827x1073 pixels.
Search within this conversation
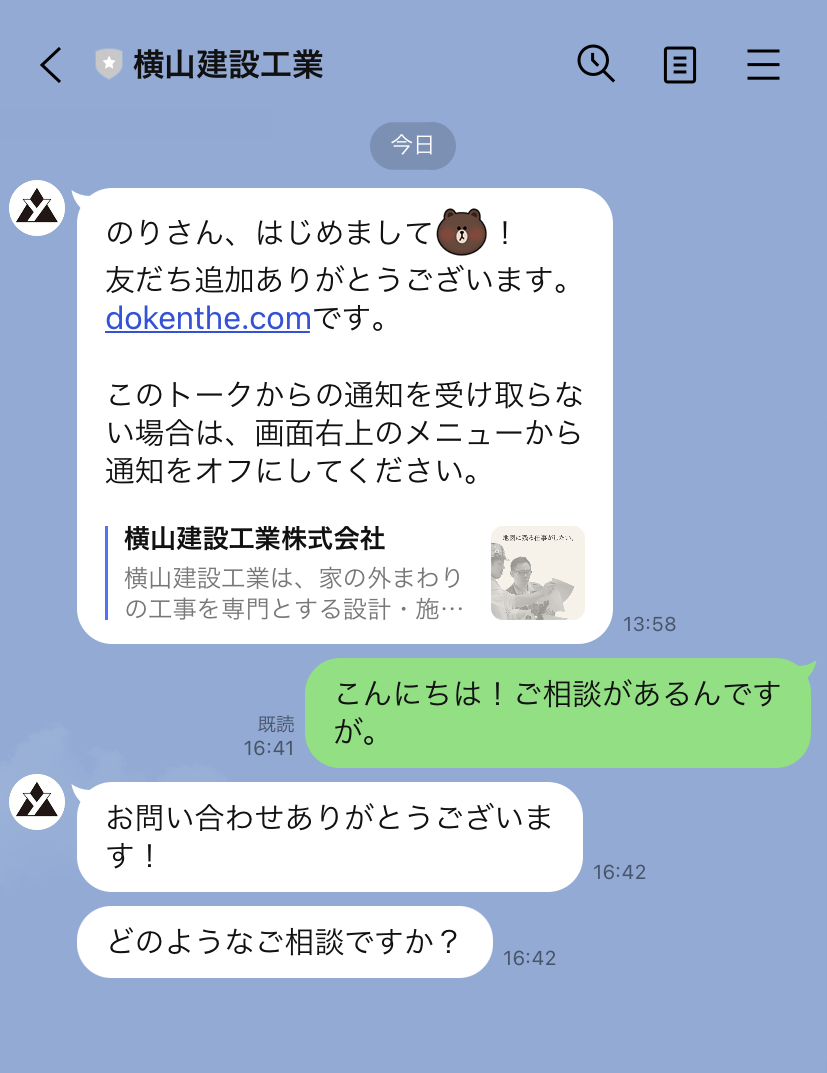tap(596, 65)
